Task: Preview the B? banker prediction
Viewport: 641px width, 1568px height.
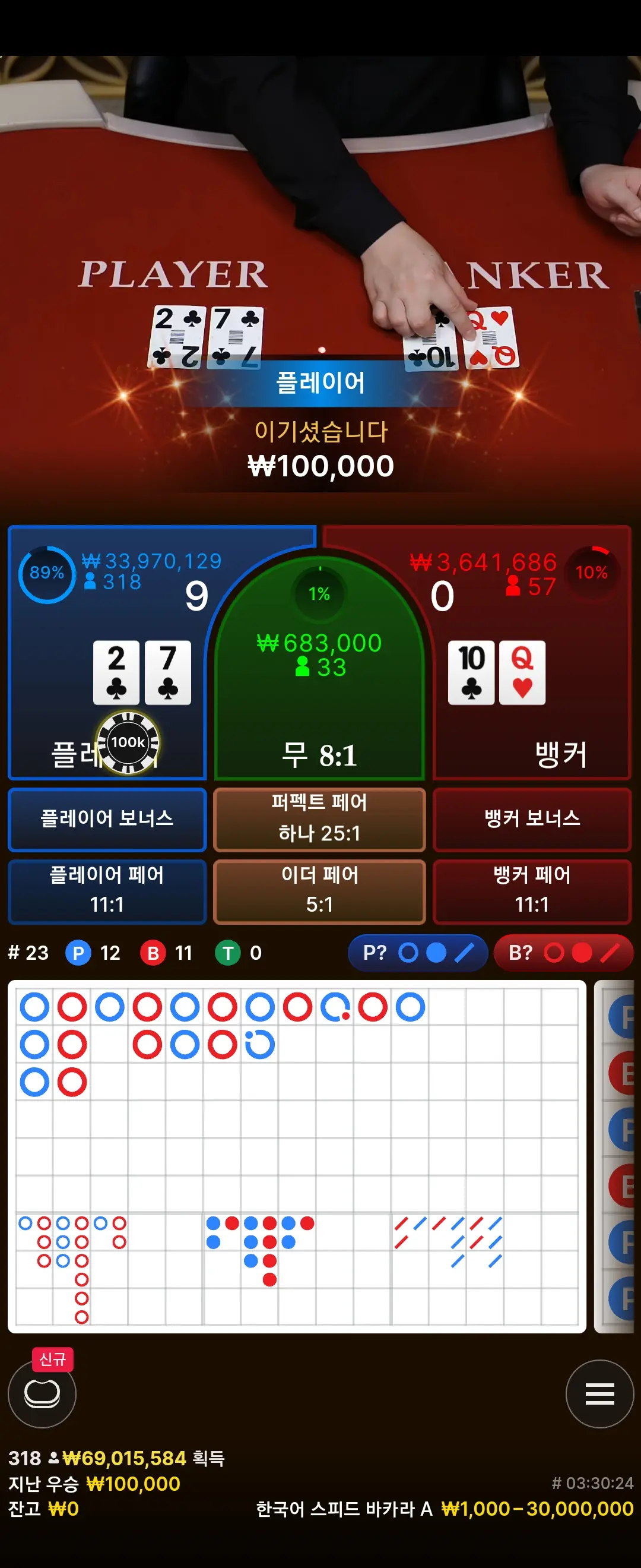Action: click(564, 953)
